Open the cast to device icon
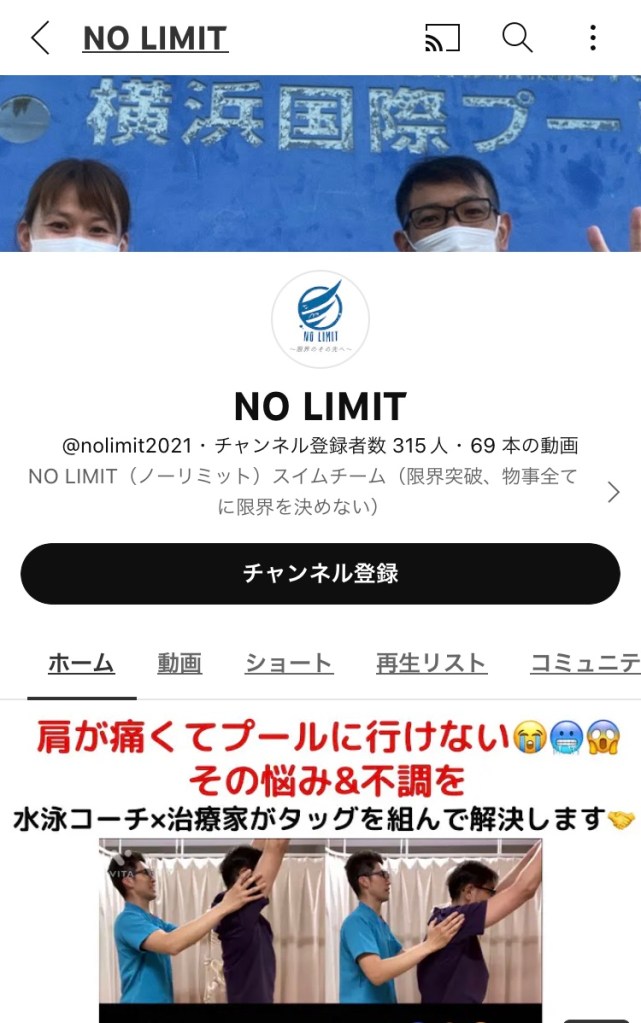Viewport: 641px width, 1023px height. point(442,38)
